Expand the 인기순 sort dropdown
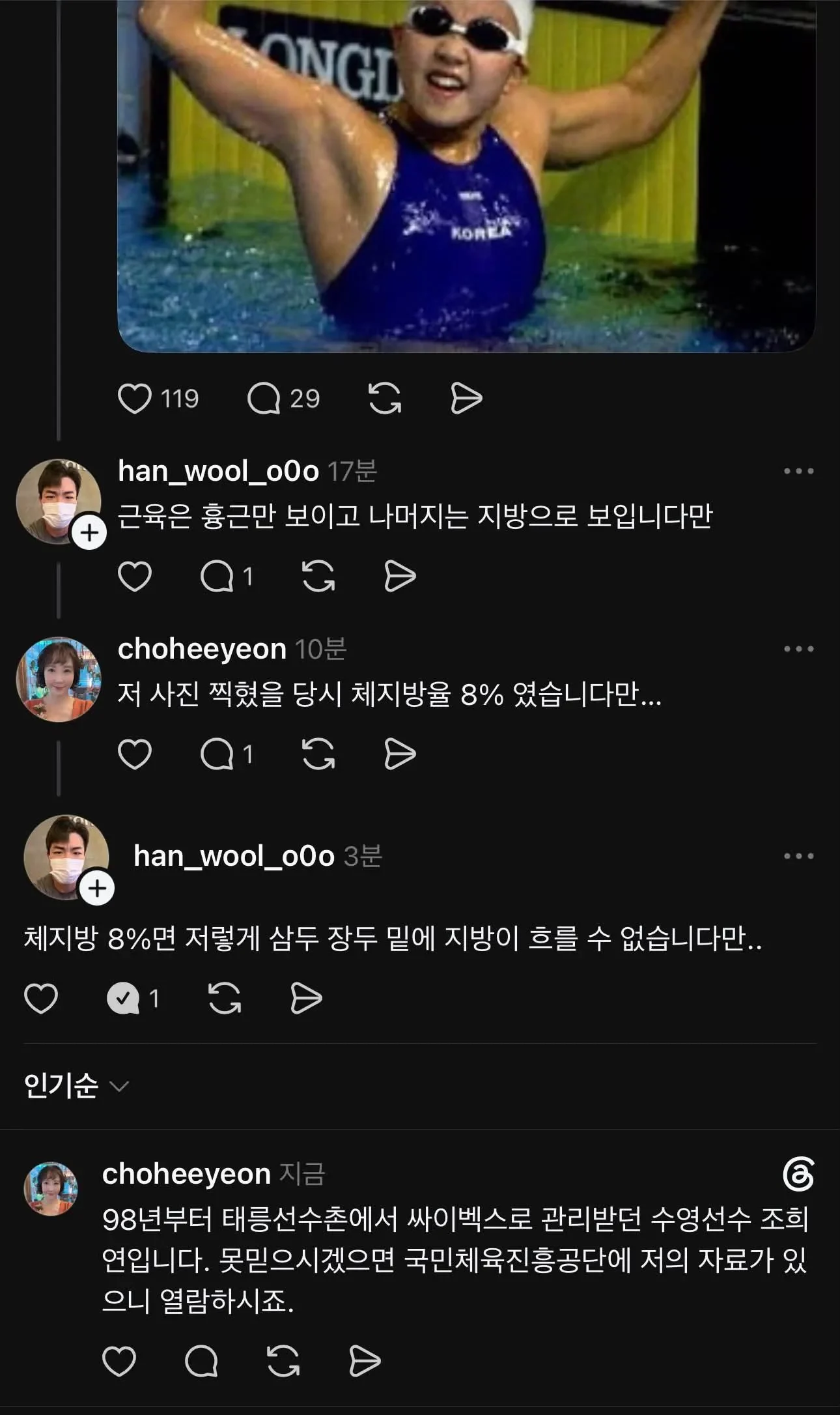This screenshot has height=1415, width=840. point(77,1086)
